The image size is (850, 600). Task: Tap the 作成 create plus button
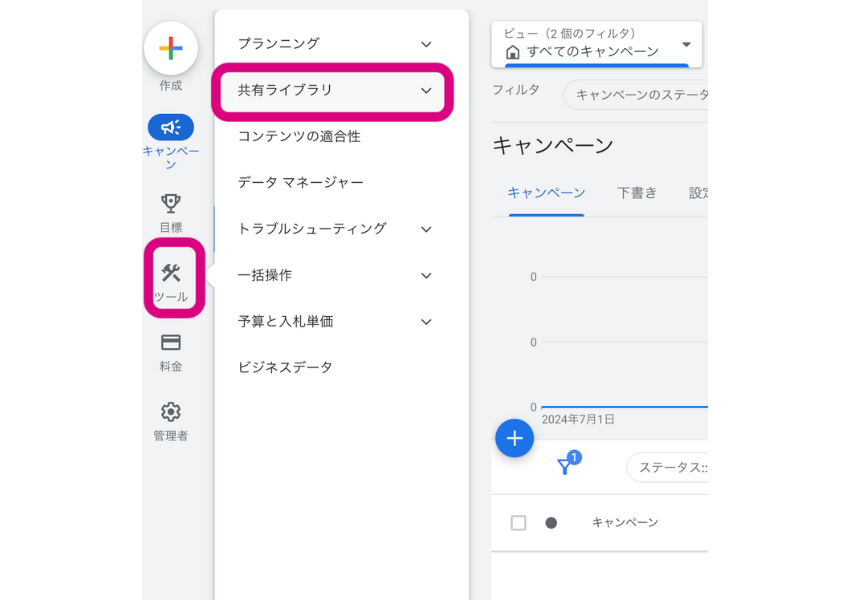pyautogui.click(x=170, y=48)
